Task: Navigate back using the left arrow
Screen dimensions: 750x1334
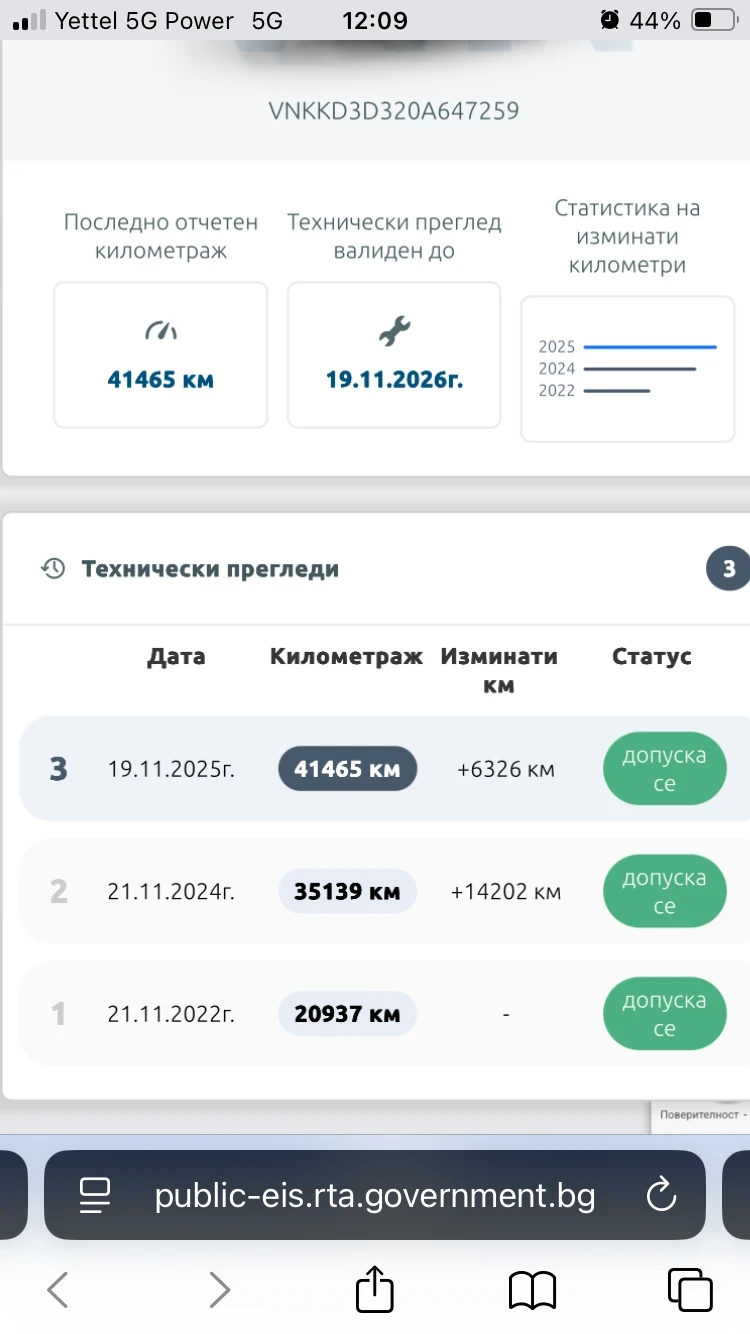Action: (x=57, y=1289)
